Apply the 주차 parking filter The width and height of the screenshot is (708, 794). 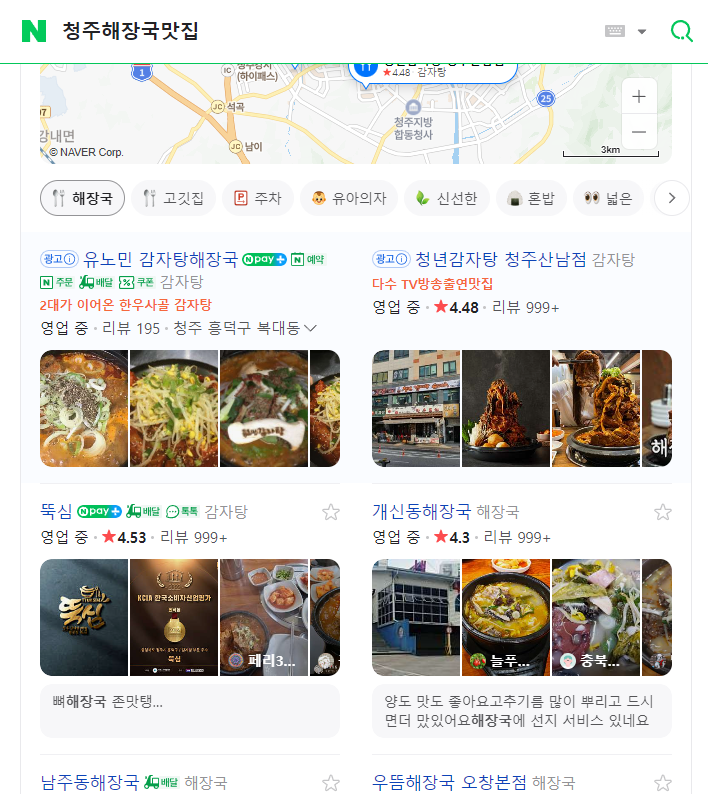pos(258,198)
